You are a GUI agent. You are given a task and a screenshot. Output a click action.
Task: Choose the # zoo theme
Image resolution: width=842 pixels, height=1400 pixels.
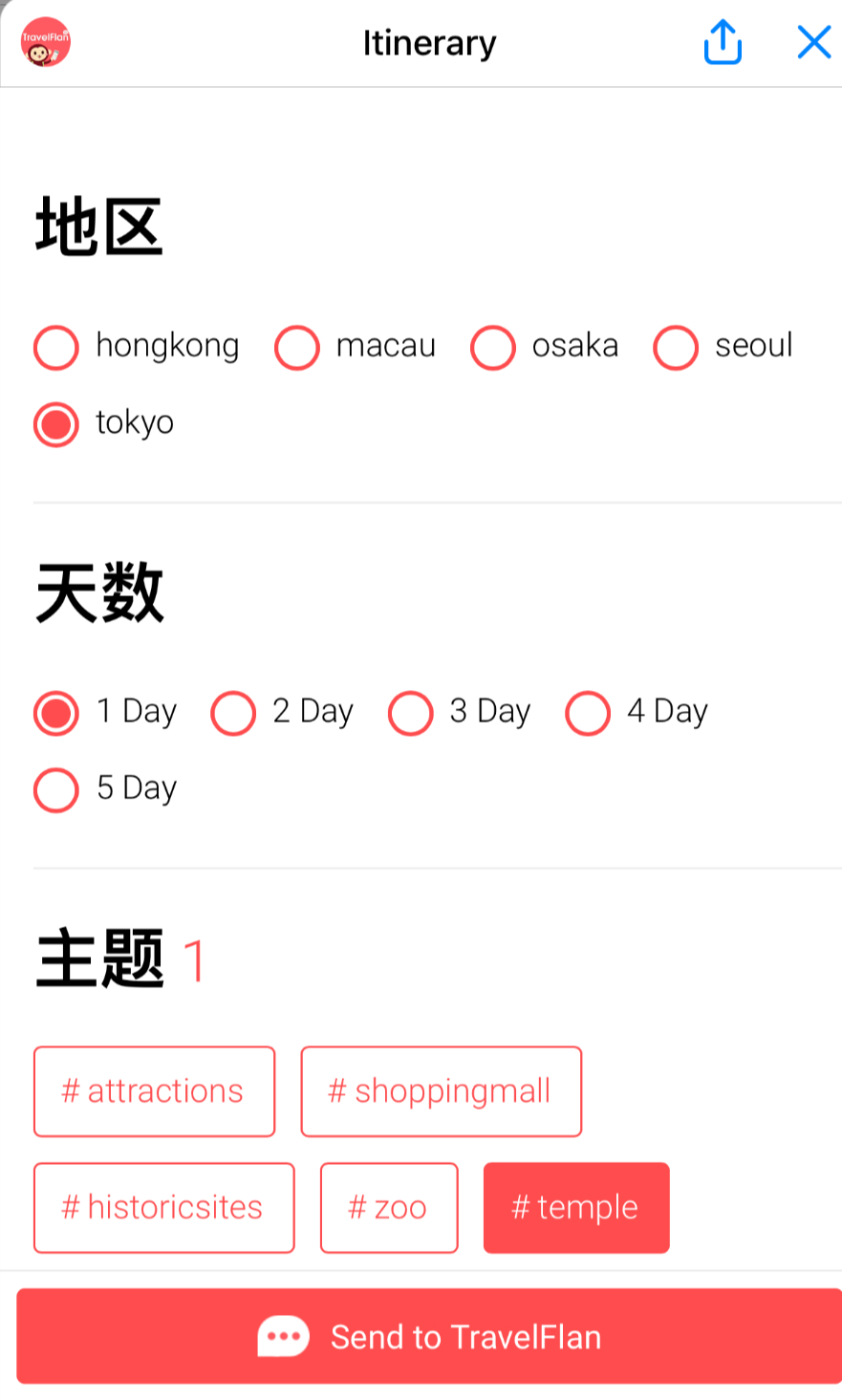(x=389, y=1207)
